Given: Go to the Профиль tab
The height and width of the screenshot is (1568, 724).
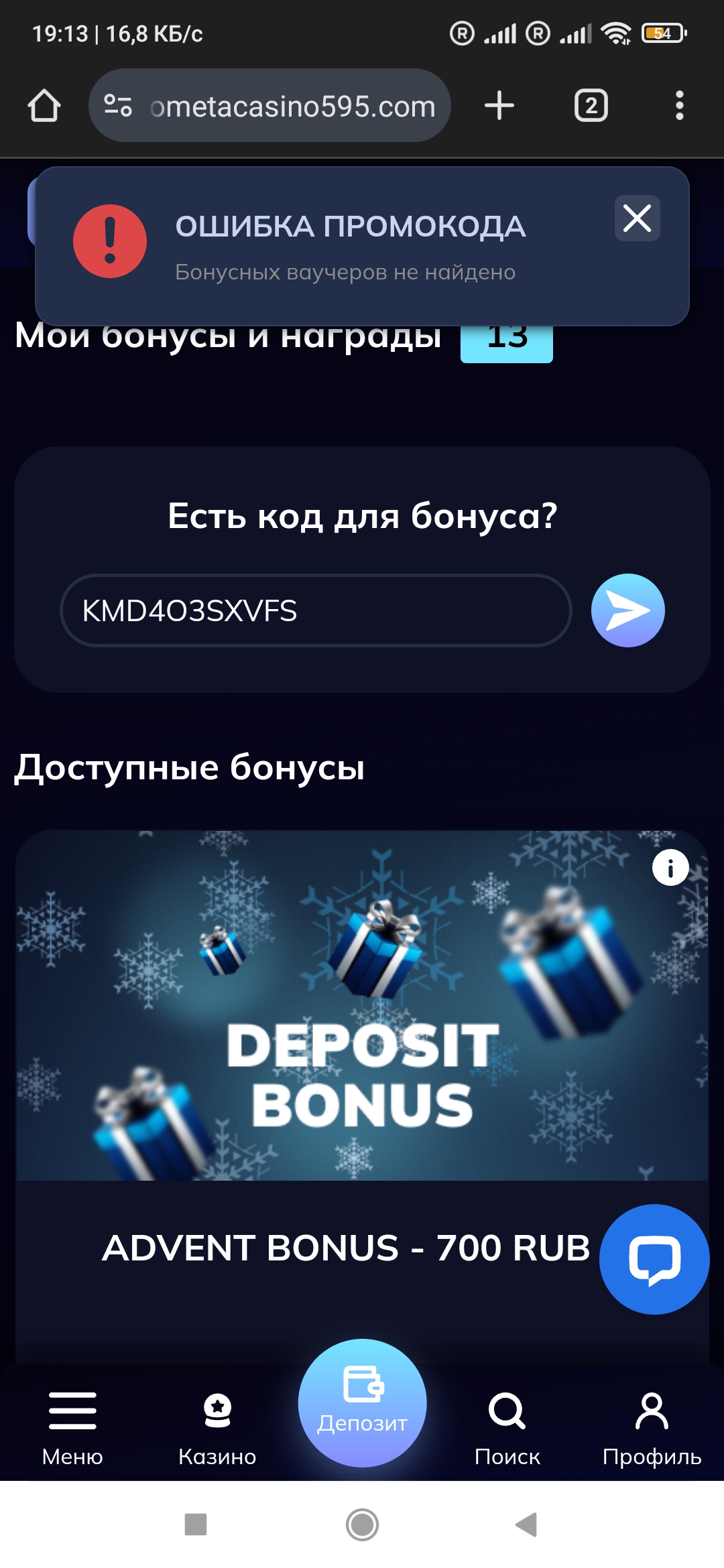Looking at the screenshot, I should tap(652, 1427).
